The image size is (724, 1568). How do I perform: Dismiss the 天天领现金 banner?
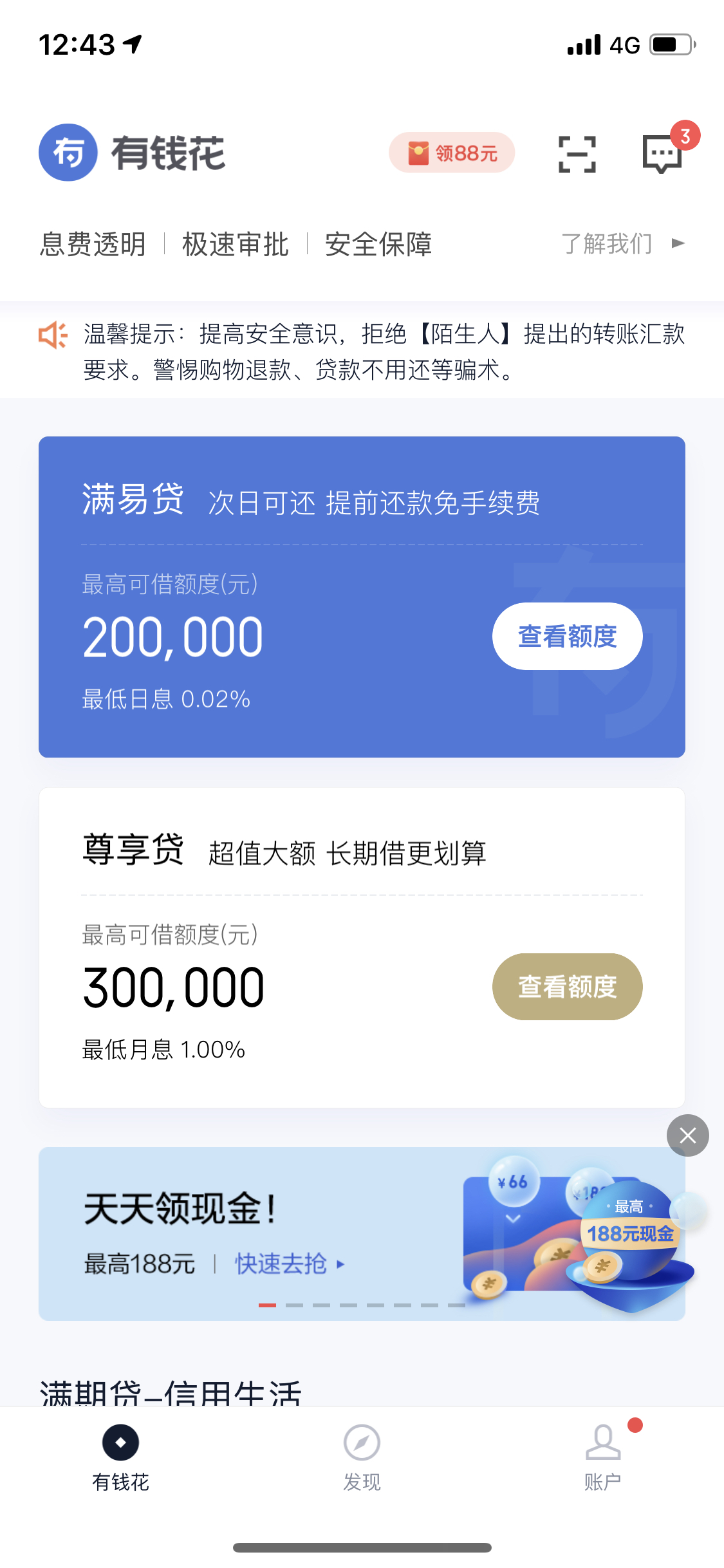tap(687, 1135)
